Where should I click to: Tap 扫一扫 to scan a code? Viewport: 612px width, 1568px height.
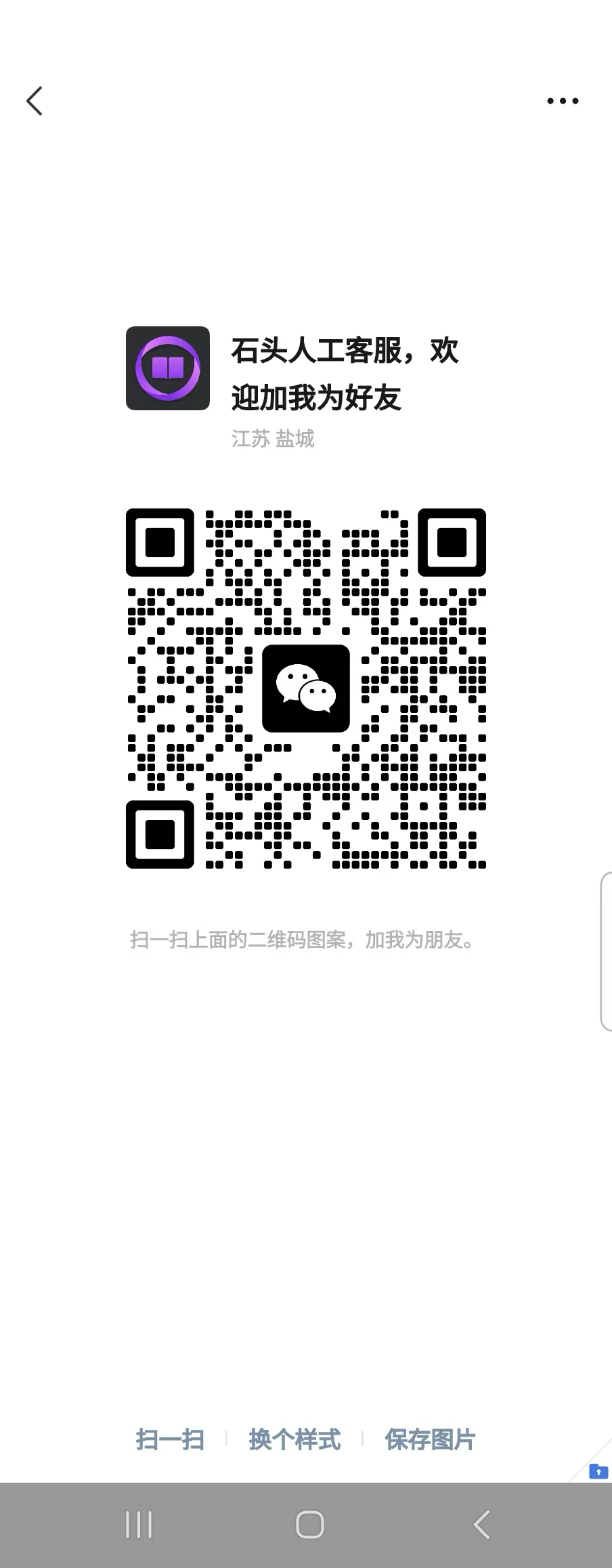click(x=170, y=1439)
